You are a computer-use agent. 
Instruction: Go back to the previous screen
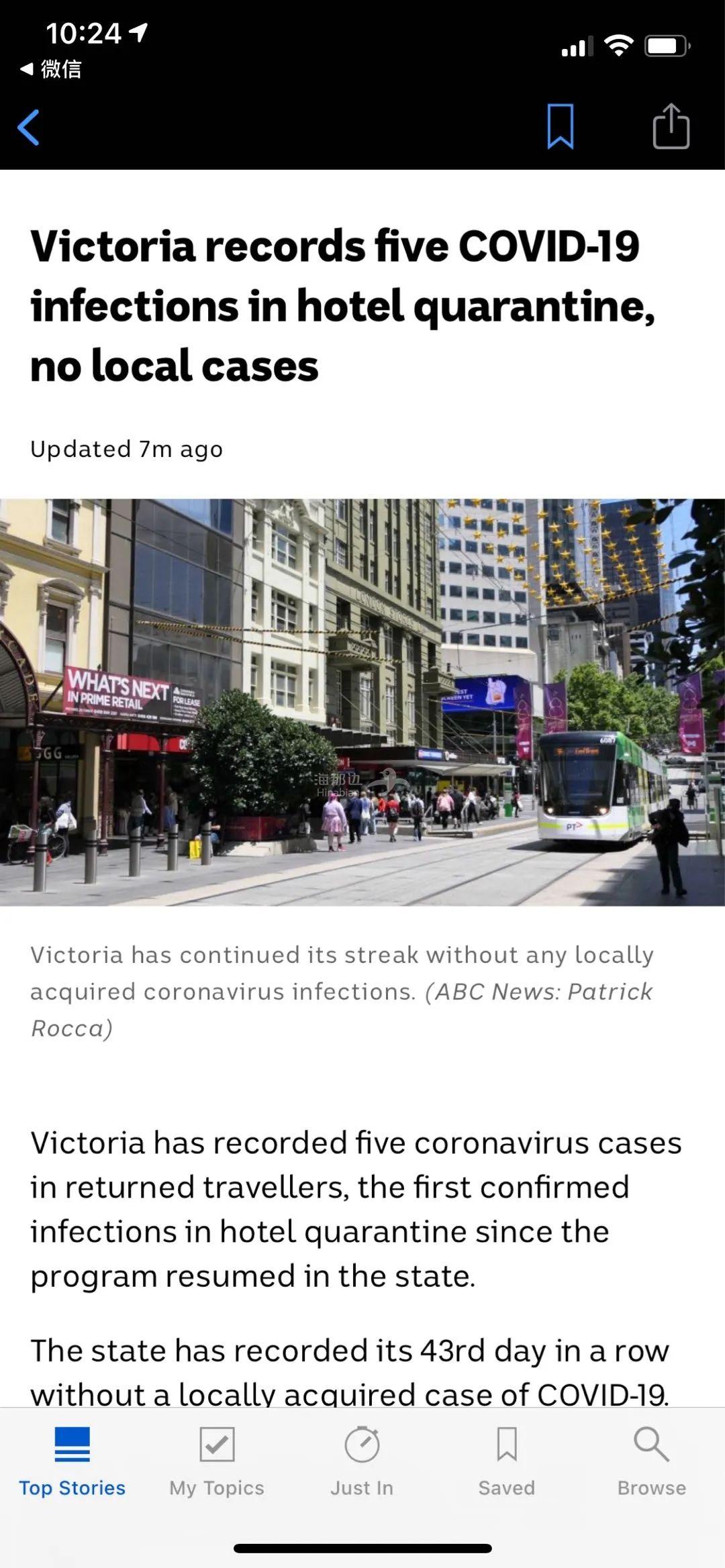pos(28,127)
